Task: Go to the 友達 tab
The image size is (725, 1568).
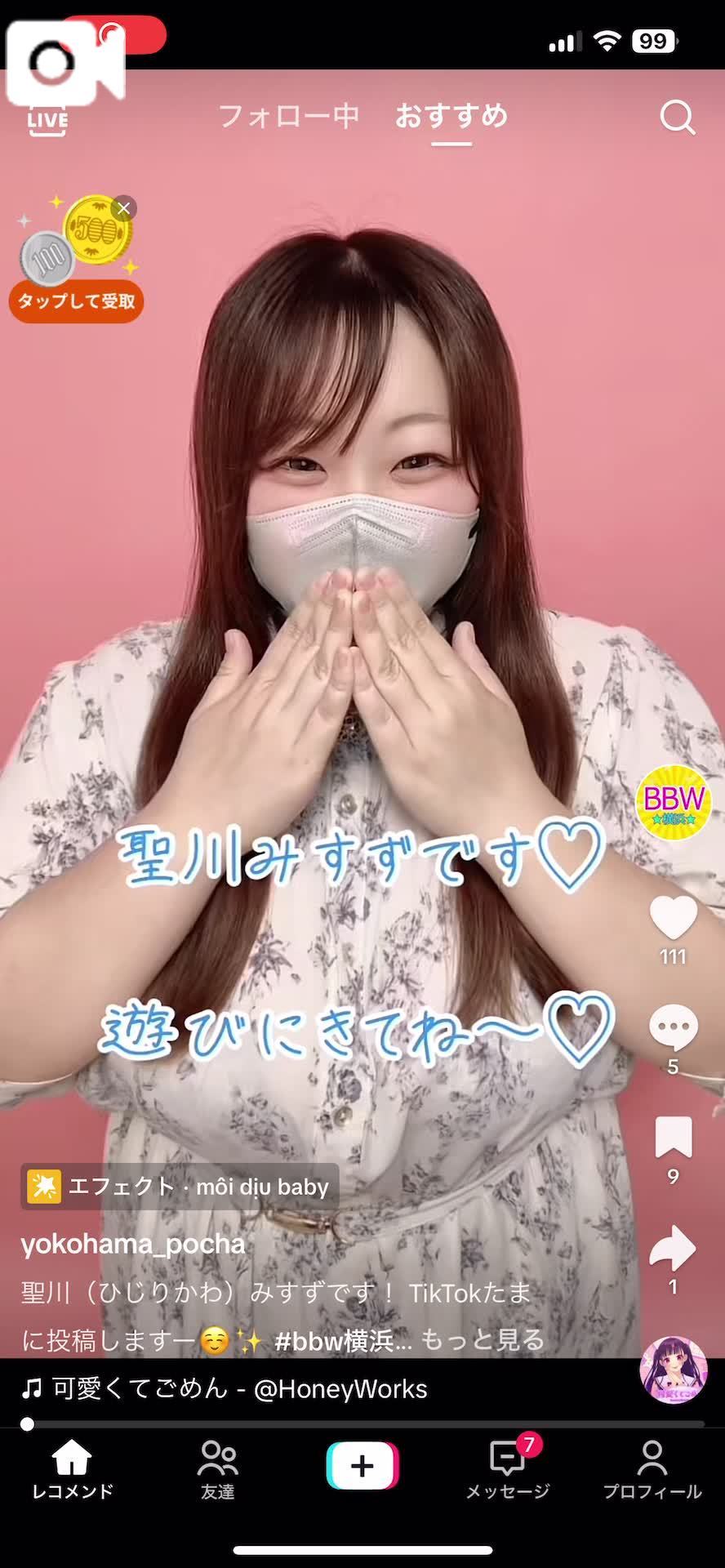Action: (x=217, y=1470)
